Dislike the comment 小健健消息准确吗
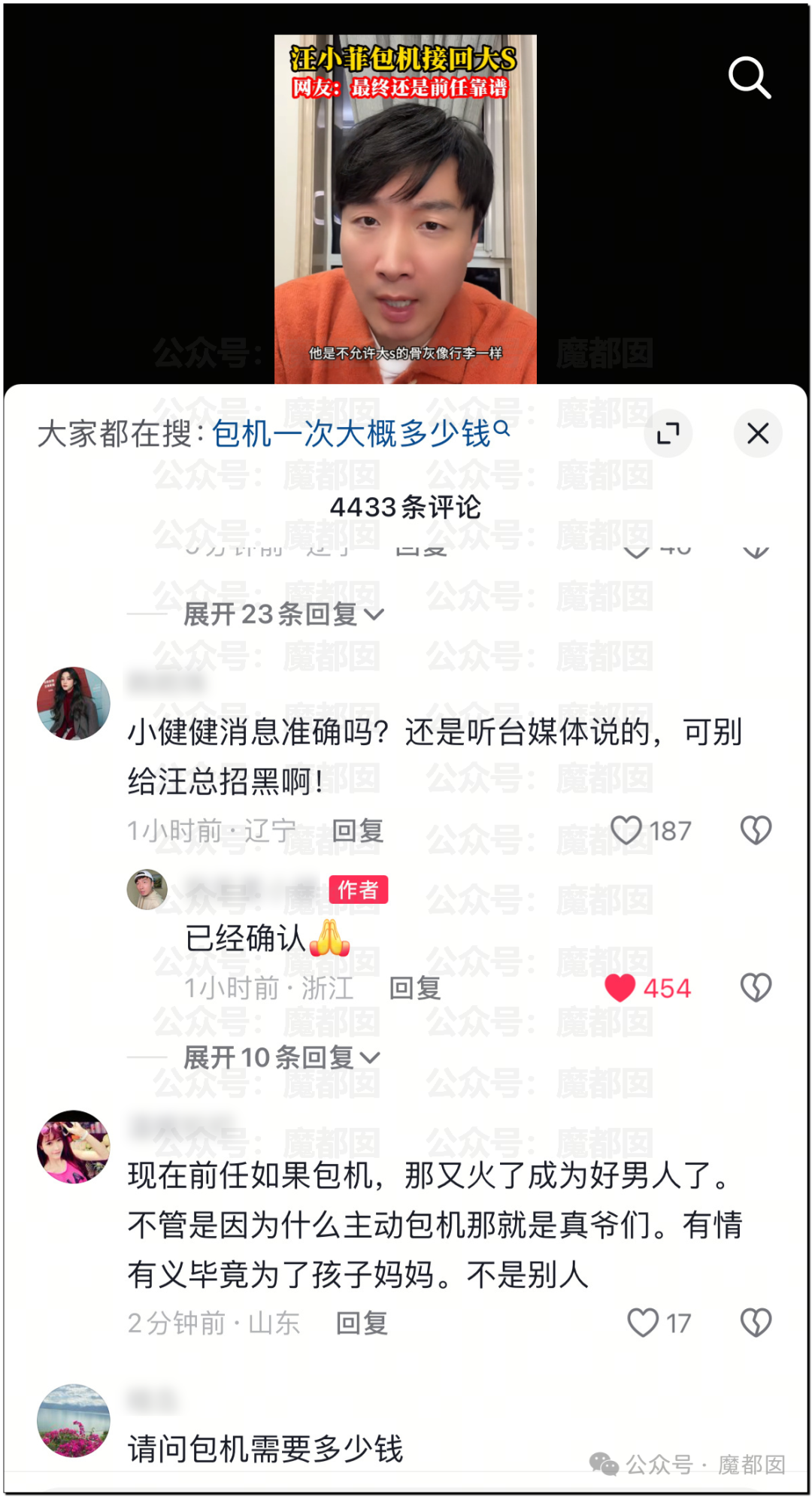The width and height of the screenshot is (812, 1497). (x=756, y=831)
